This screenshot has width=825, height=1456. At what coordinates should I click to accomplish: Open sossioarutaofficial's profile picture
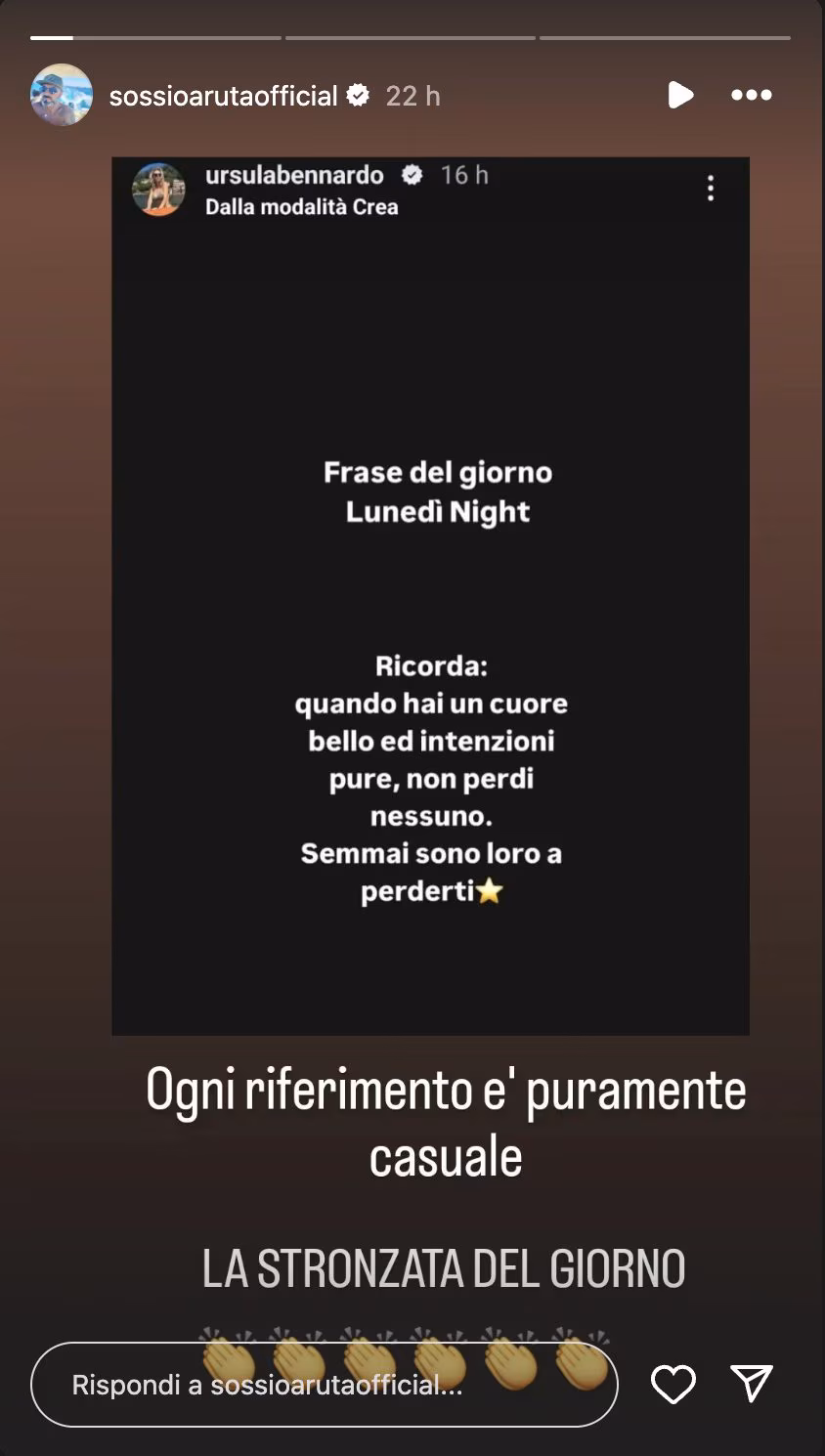coord(61,95)
